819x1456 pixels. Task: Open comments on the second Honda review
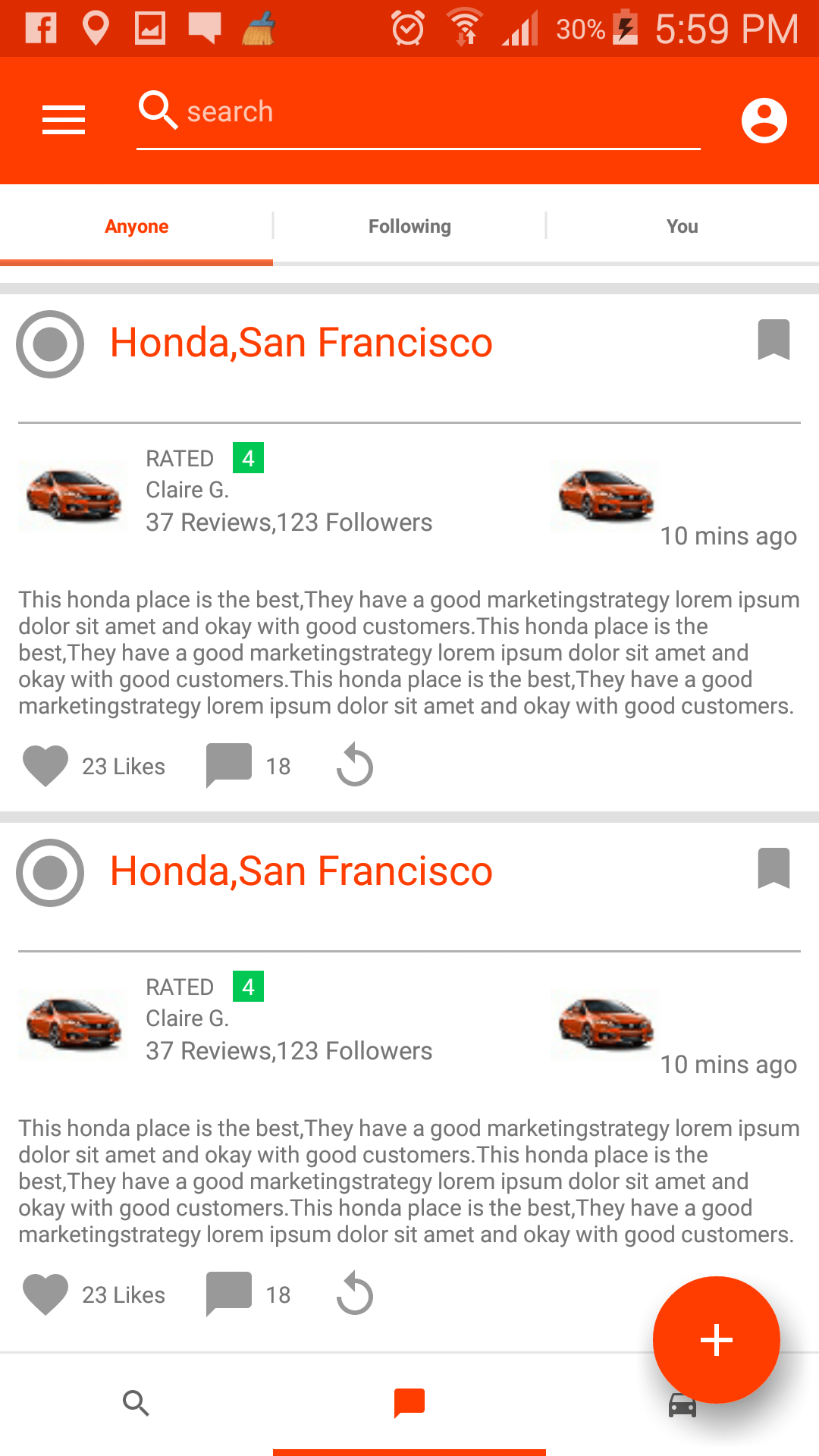[x=228, y=1294]
